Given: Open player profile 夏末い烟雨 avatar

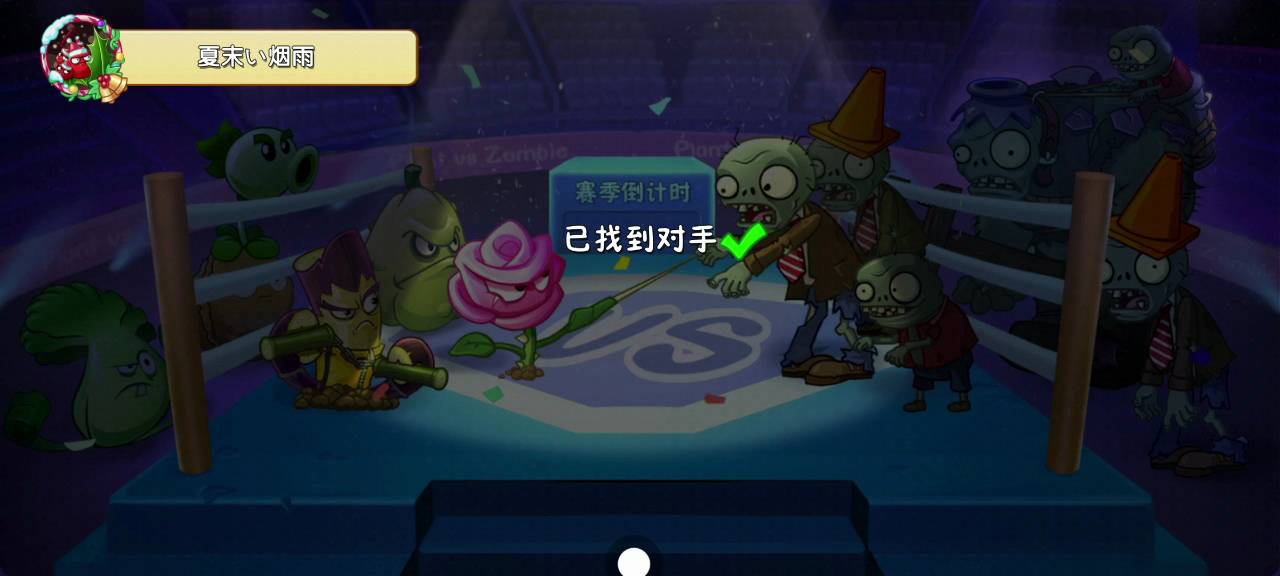Looking at the screenshot, I should tap(80, 56).
